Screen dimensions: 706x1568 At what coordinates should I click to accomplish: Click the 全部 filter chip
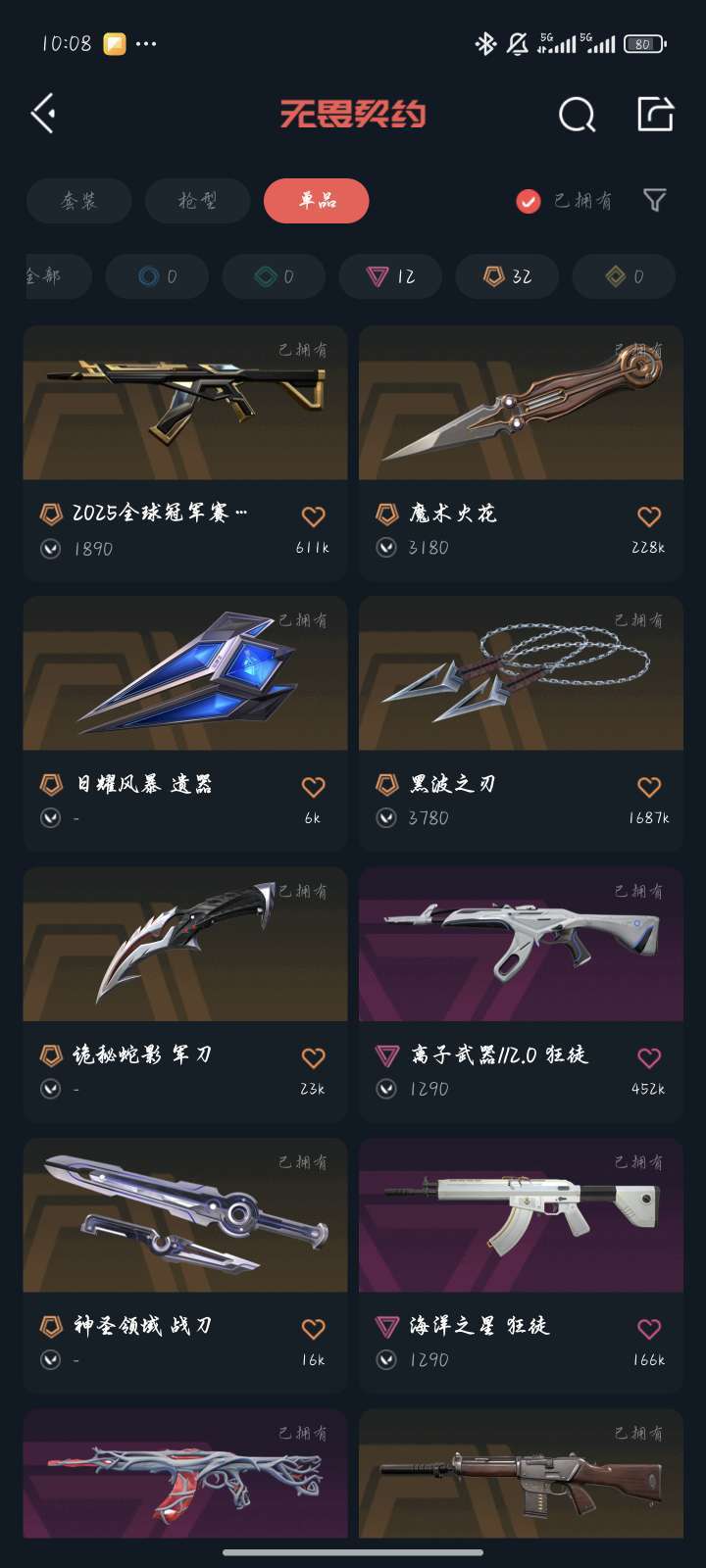pos(49,276)
